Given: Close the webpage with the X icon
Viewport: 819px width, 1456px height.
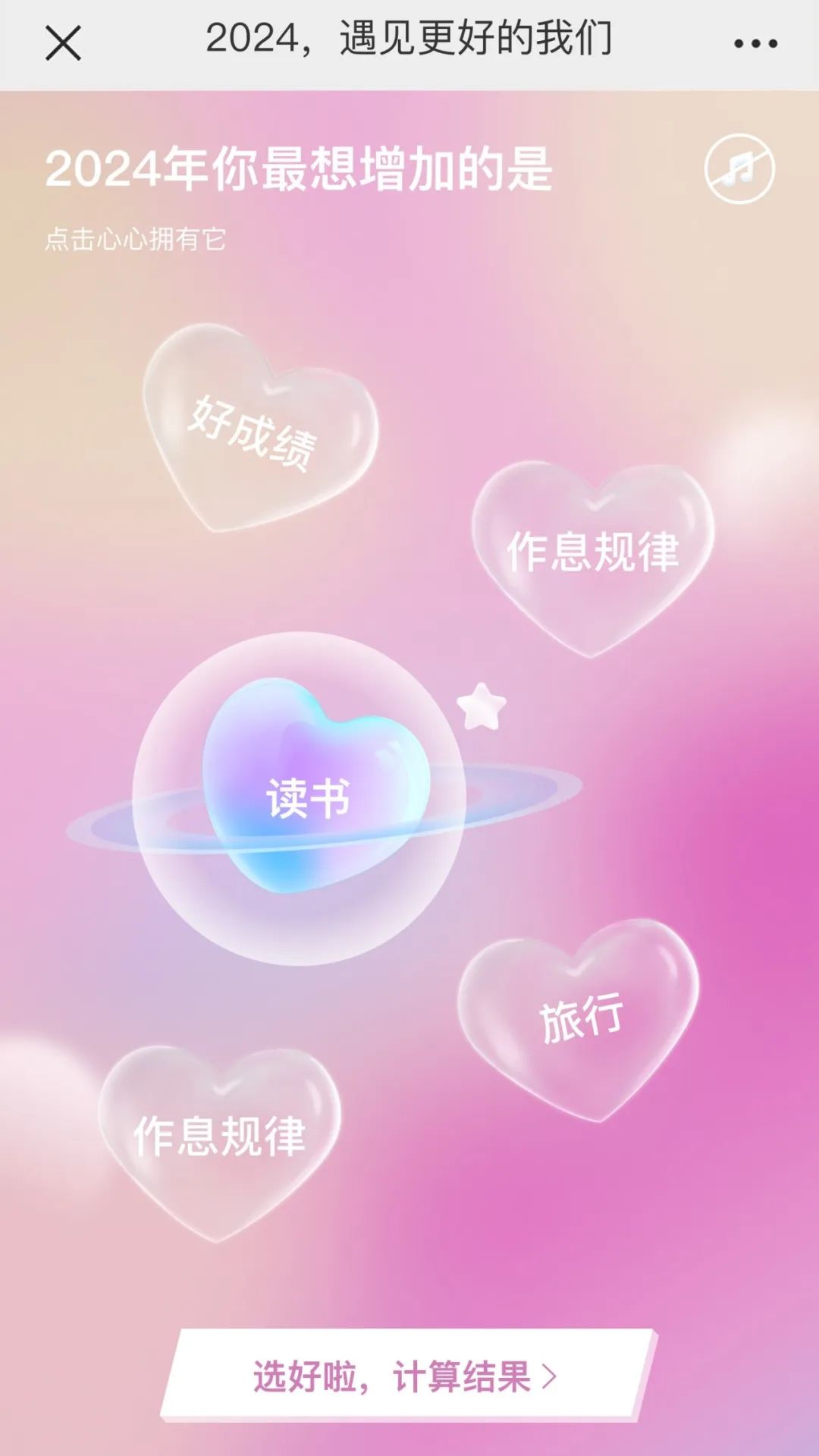Looking at the screenshot, I should [63, 42].
